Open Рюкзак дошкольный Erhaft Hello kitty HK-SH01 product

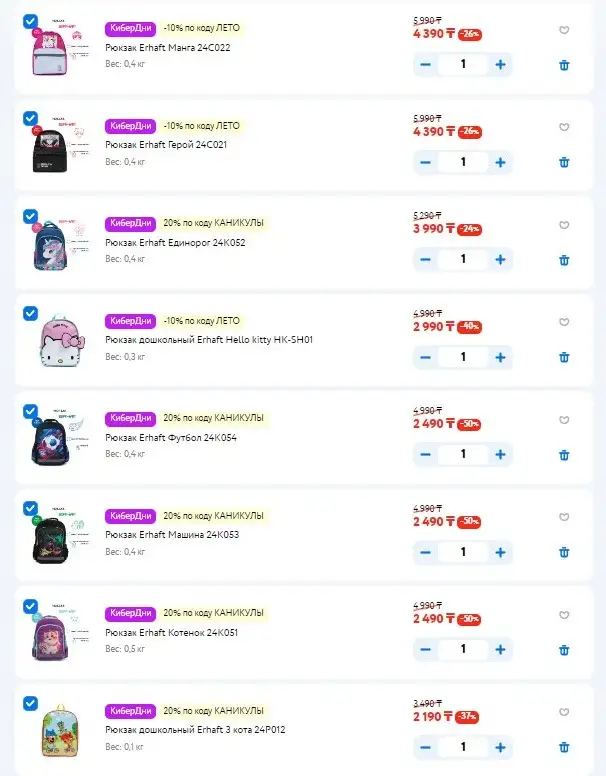(x=209, y=339)
